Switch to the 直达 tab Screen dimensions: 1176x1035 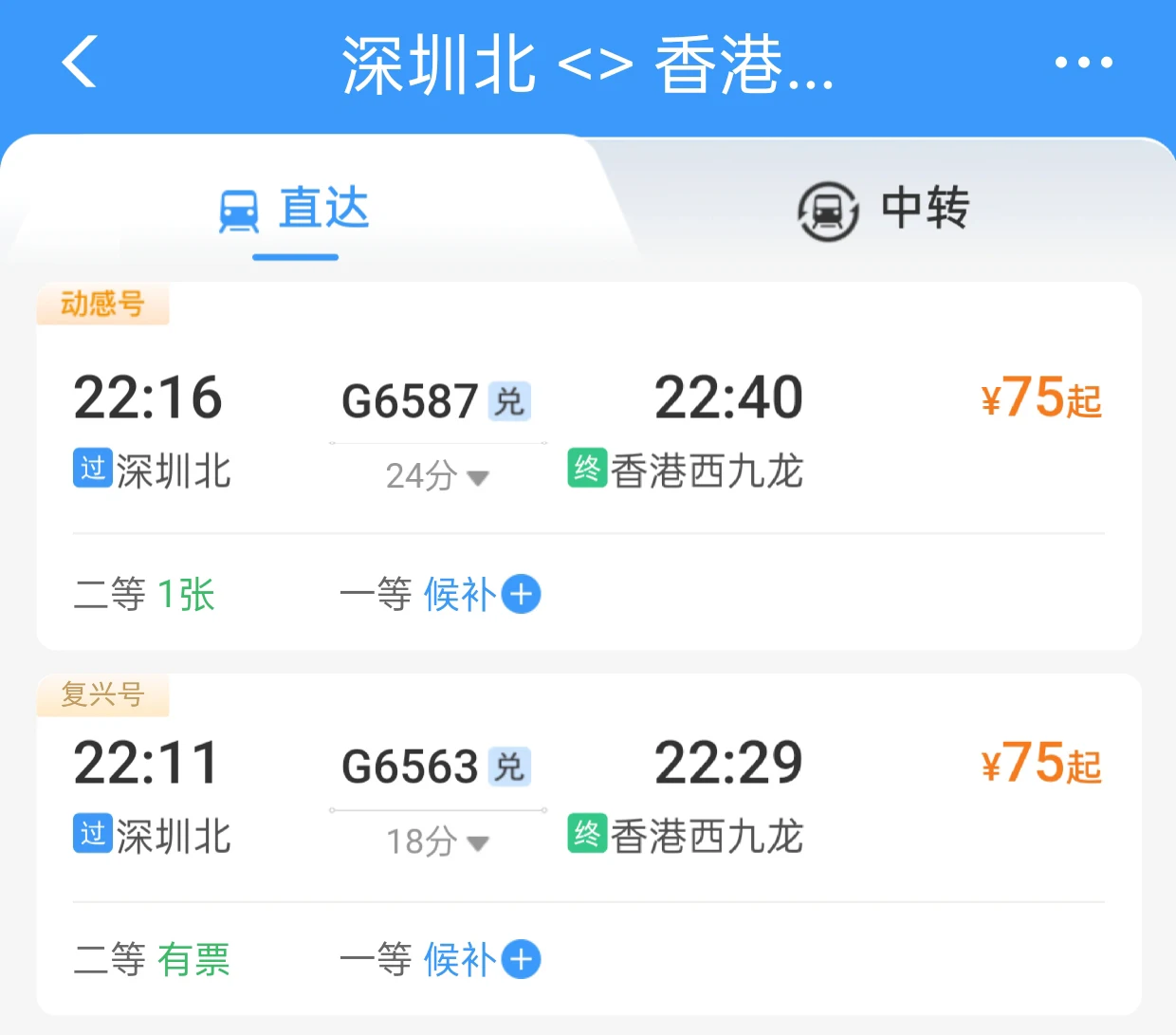(295, 210)
